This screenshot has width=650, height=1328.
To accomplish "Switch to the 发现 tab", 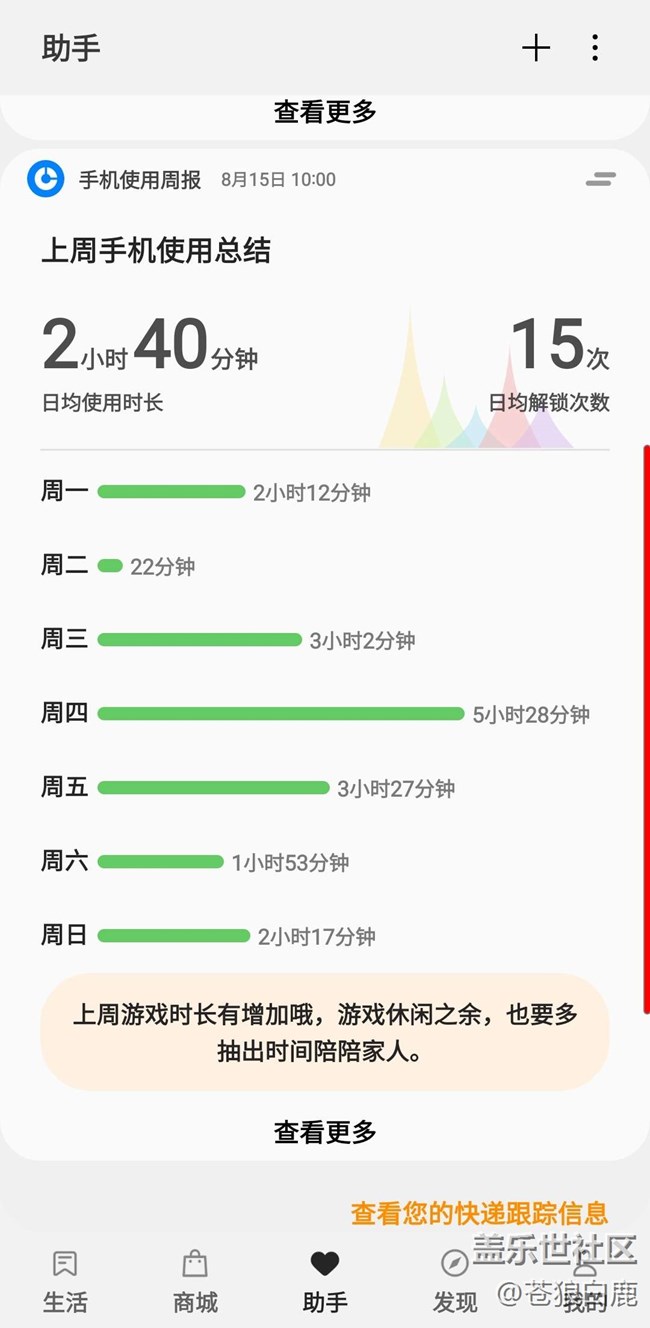I will (455, 1281).
